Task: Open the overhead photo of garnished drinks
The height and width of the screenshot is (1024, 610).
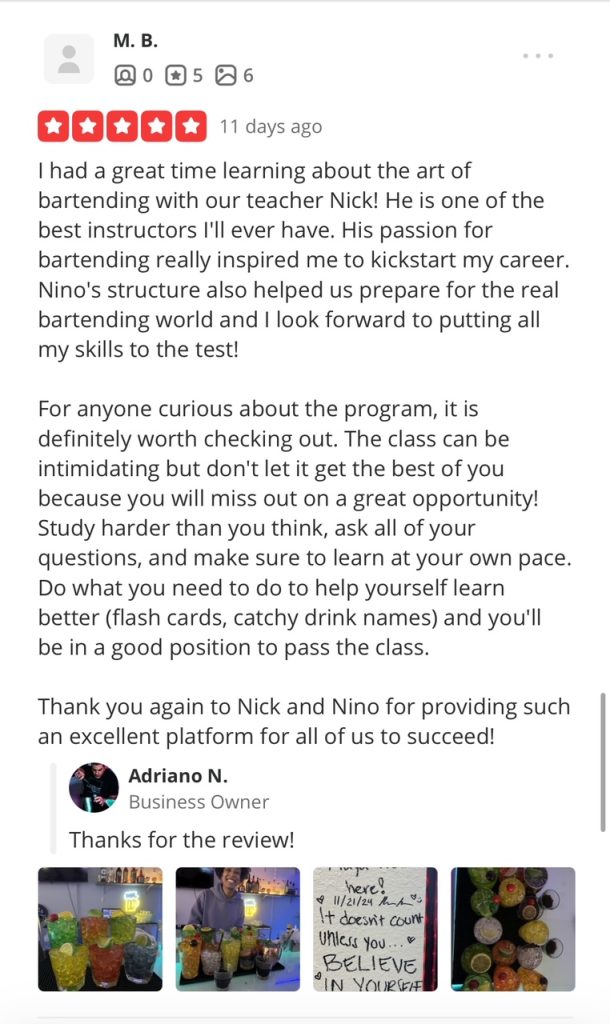Action: tap(513, 929)
